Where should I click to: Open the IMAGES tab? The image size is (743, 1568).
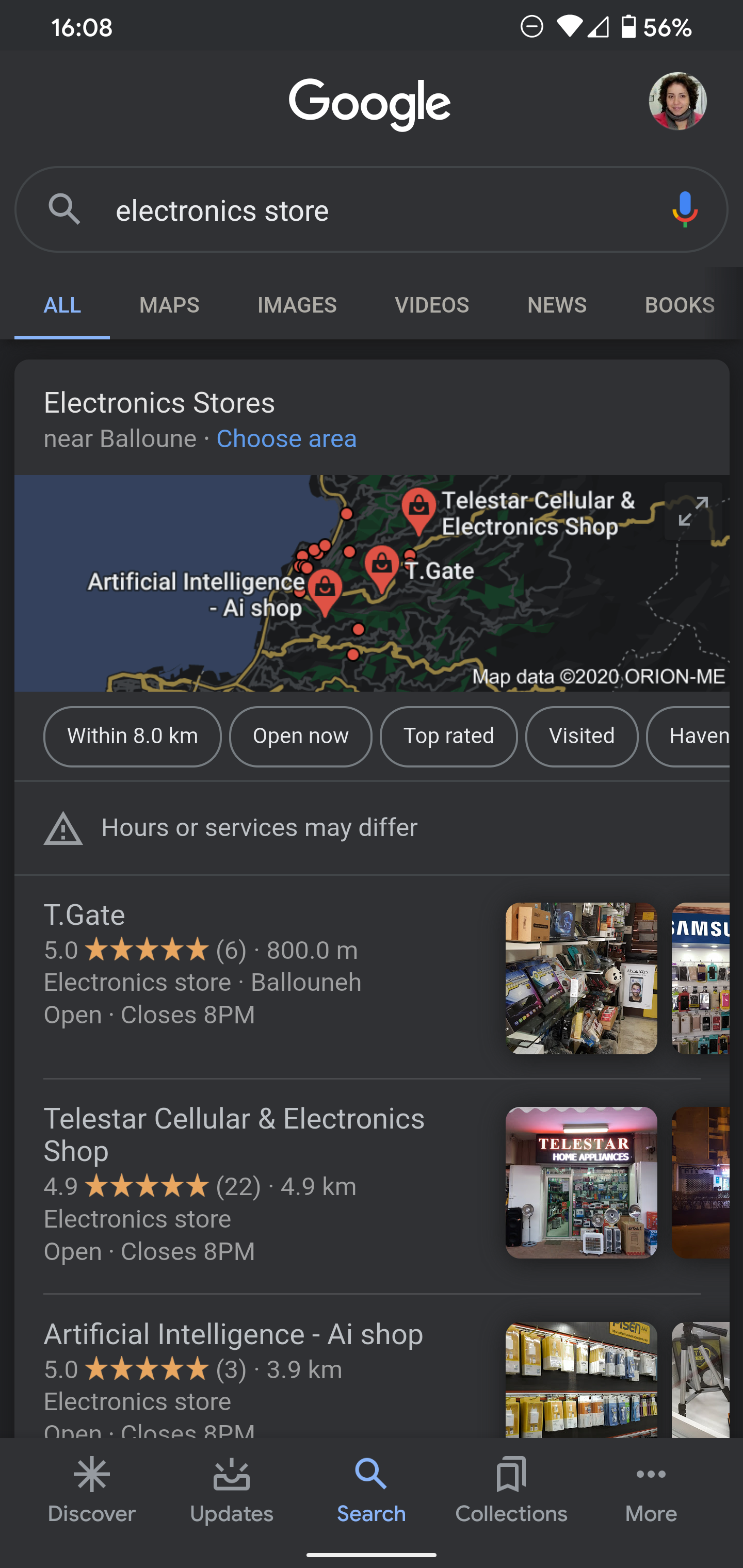(x=297, y=305)
